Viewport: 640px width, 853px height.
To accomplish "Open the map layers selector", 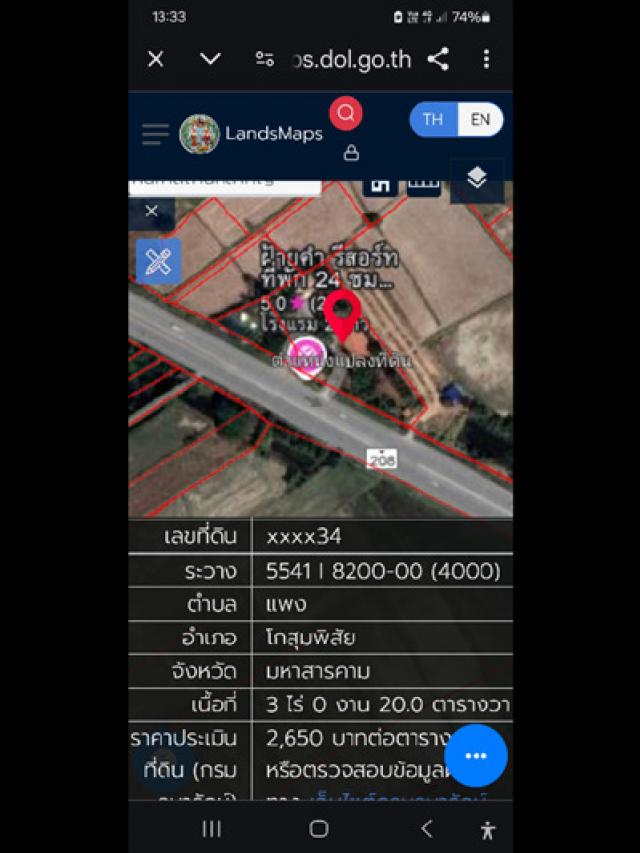I will tap(477, 179).
